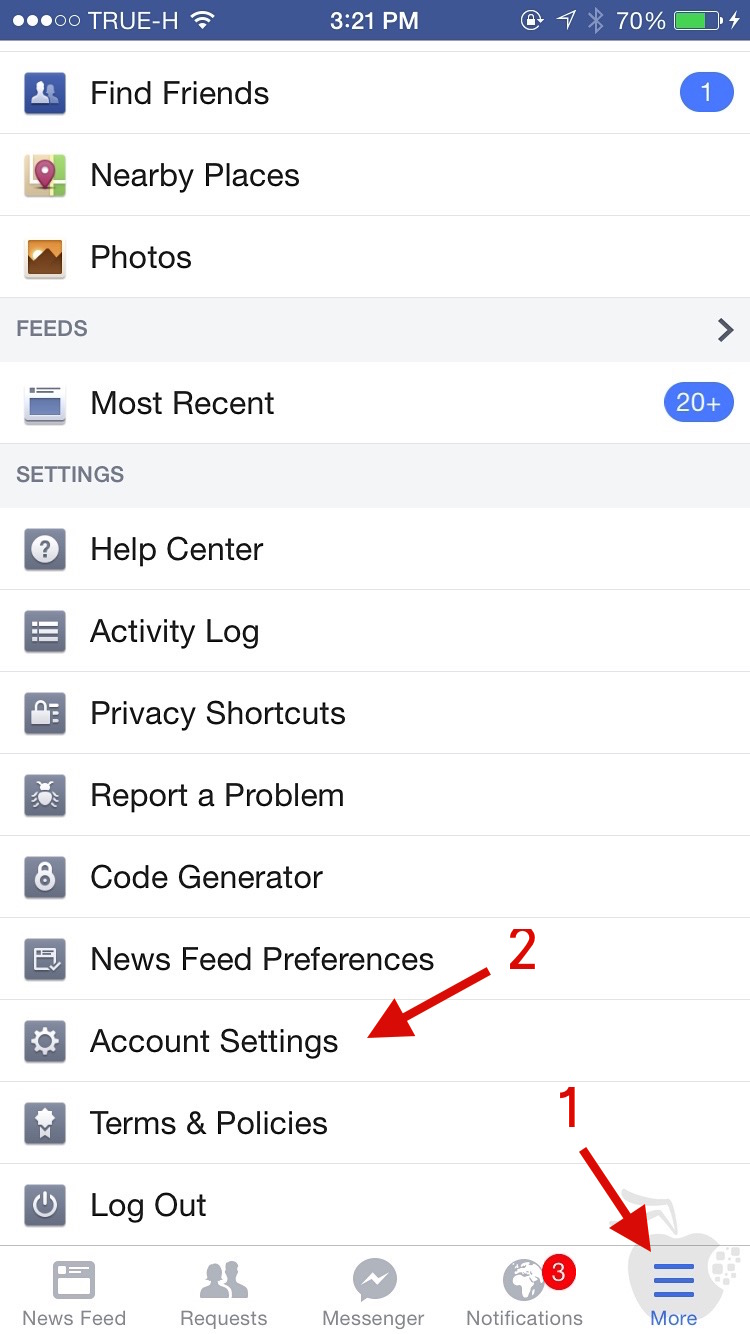Select the Report a Problem bug icon
Viewport: 750px width, 1334px height.
click(44, 794)
